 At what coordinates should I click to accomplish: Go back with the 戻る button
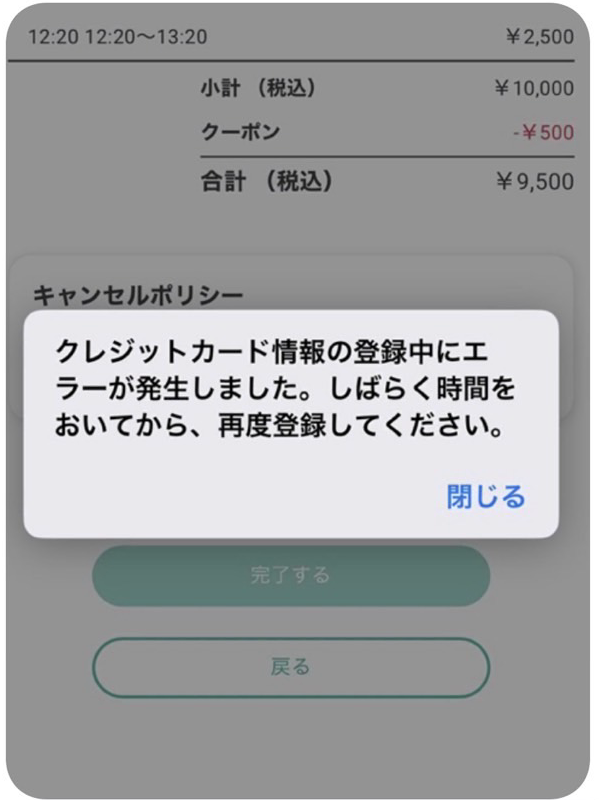tap(291, 667)
